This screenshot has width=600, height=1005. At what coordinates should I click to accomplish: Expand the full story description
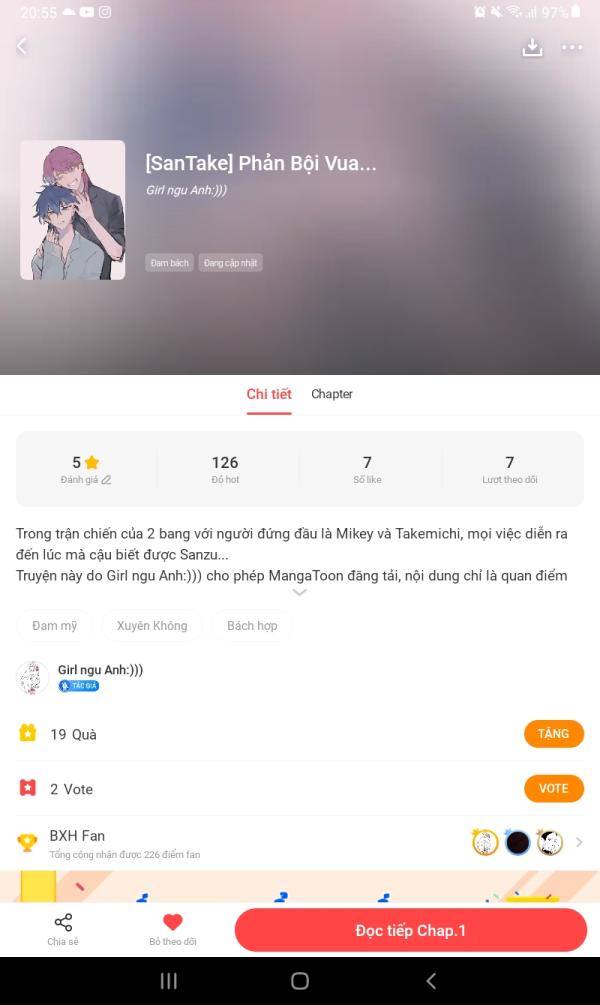click(299, 592)
